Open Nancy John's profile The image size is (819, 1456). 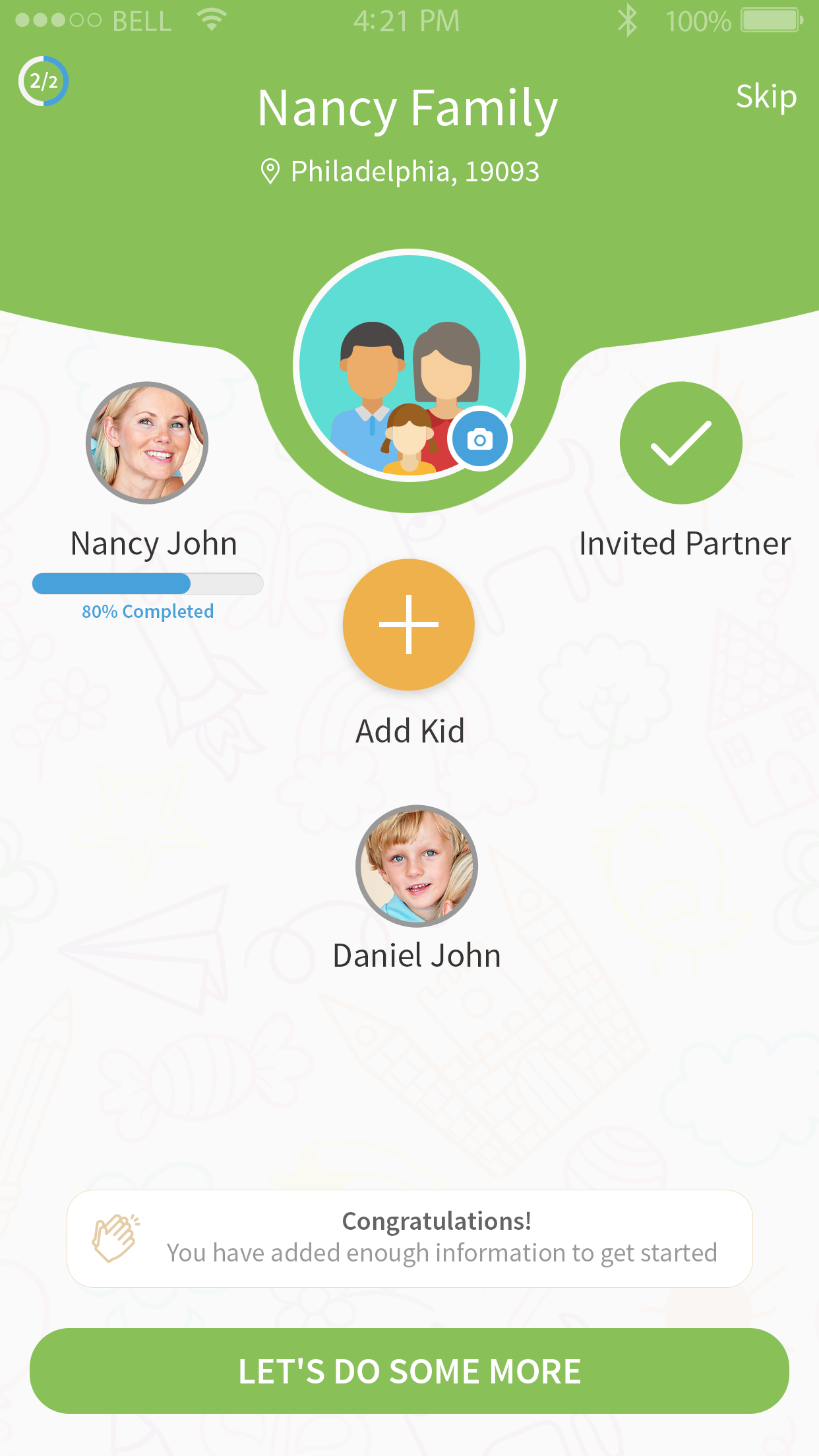pyautogui.click(x=147, y=443)
